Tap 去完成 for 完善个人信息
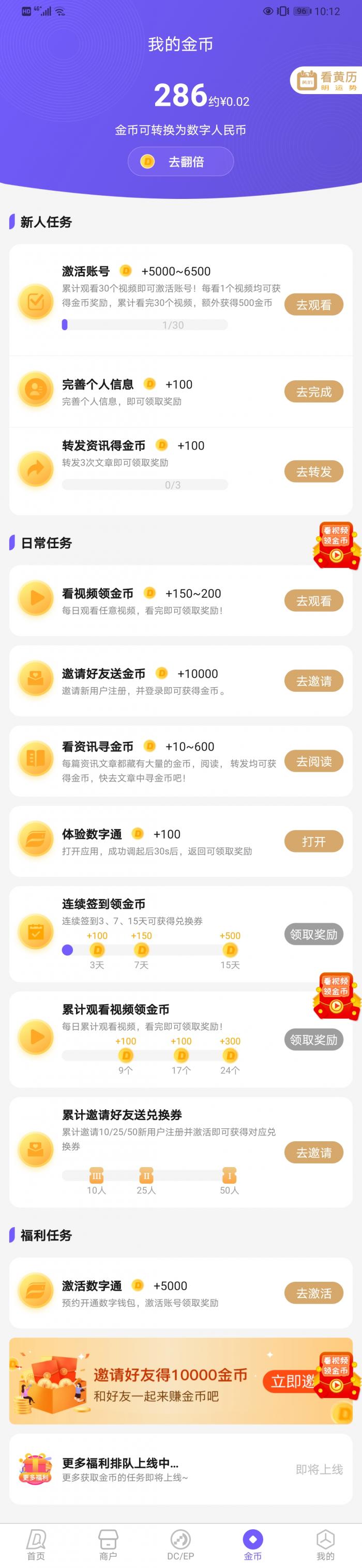 [313, 392]
